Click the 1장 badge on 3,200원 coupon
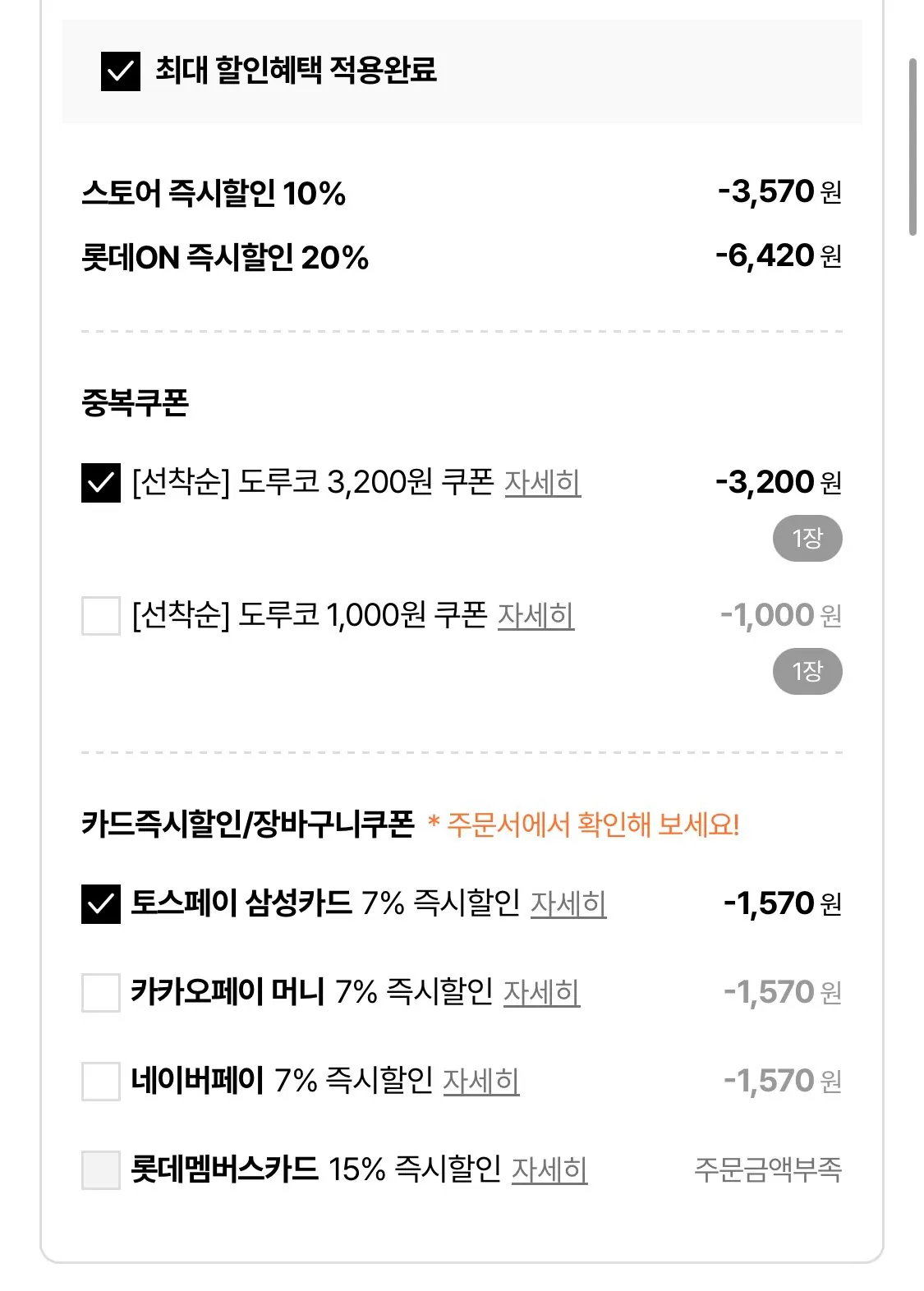 point(806,538)
